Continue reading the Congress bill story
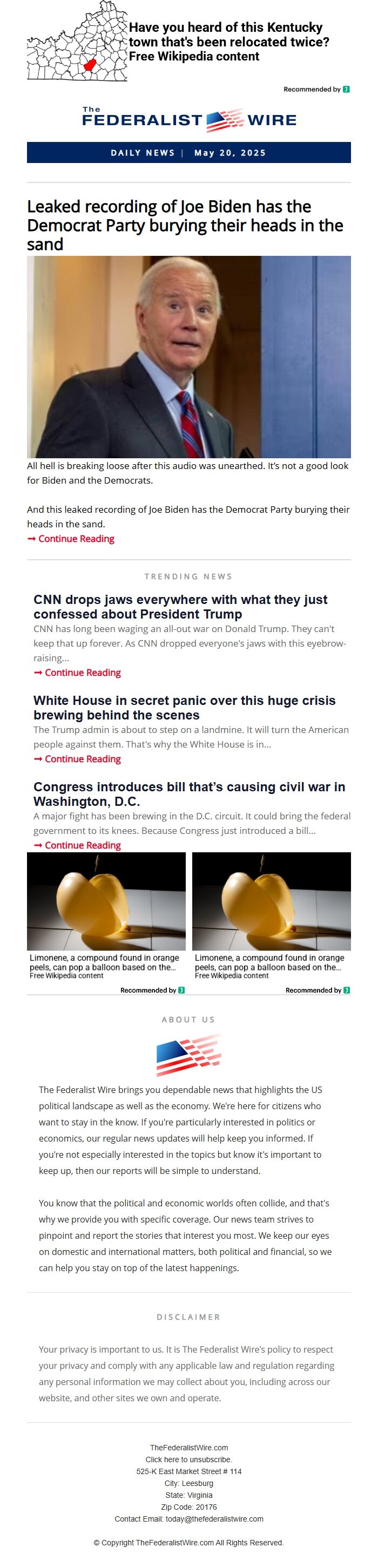Viewport: 378px width, 1568px height. pyautogui.click(x=82, y=845)
